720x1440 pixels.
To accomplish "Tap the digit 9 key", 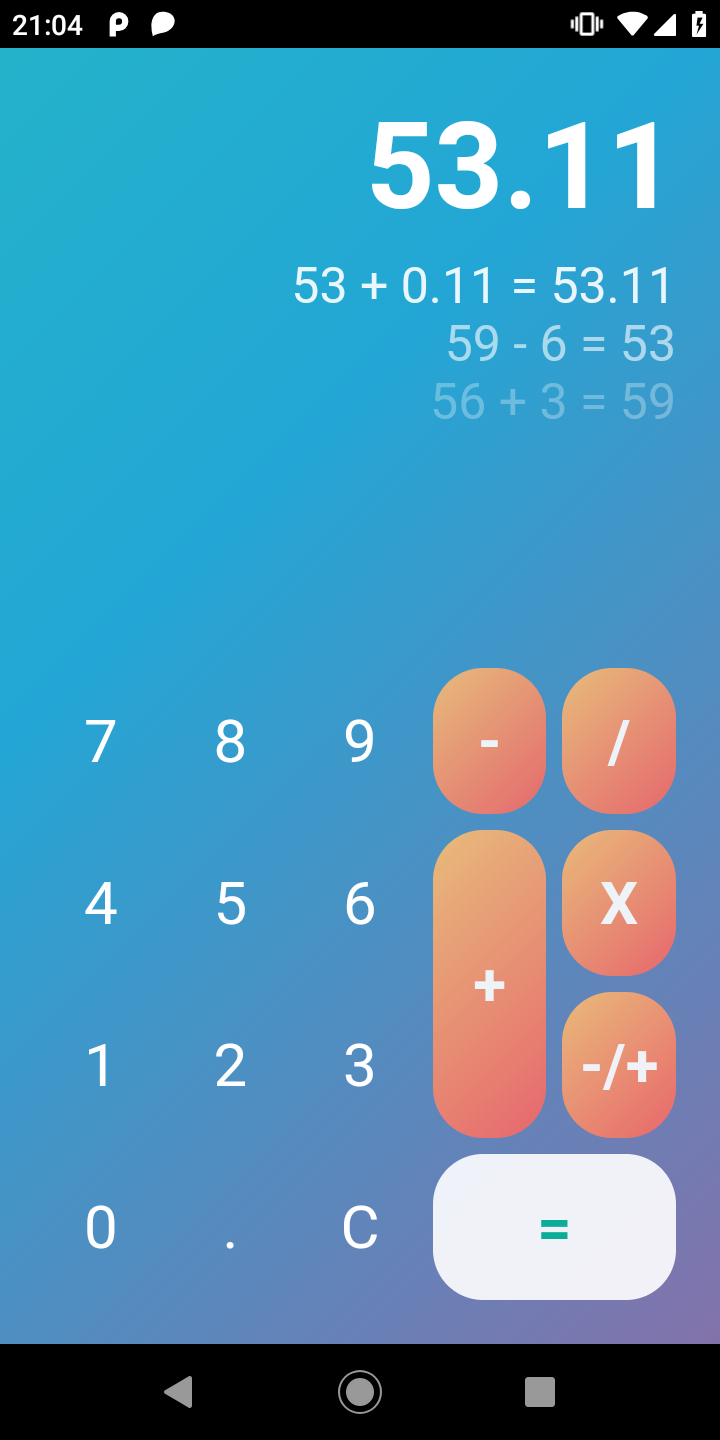I will (359, 742).
